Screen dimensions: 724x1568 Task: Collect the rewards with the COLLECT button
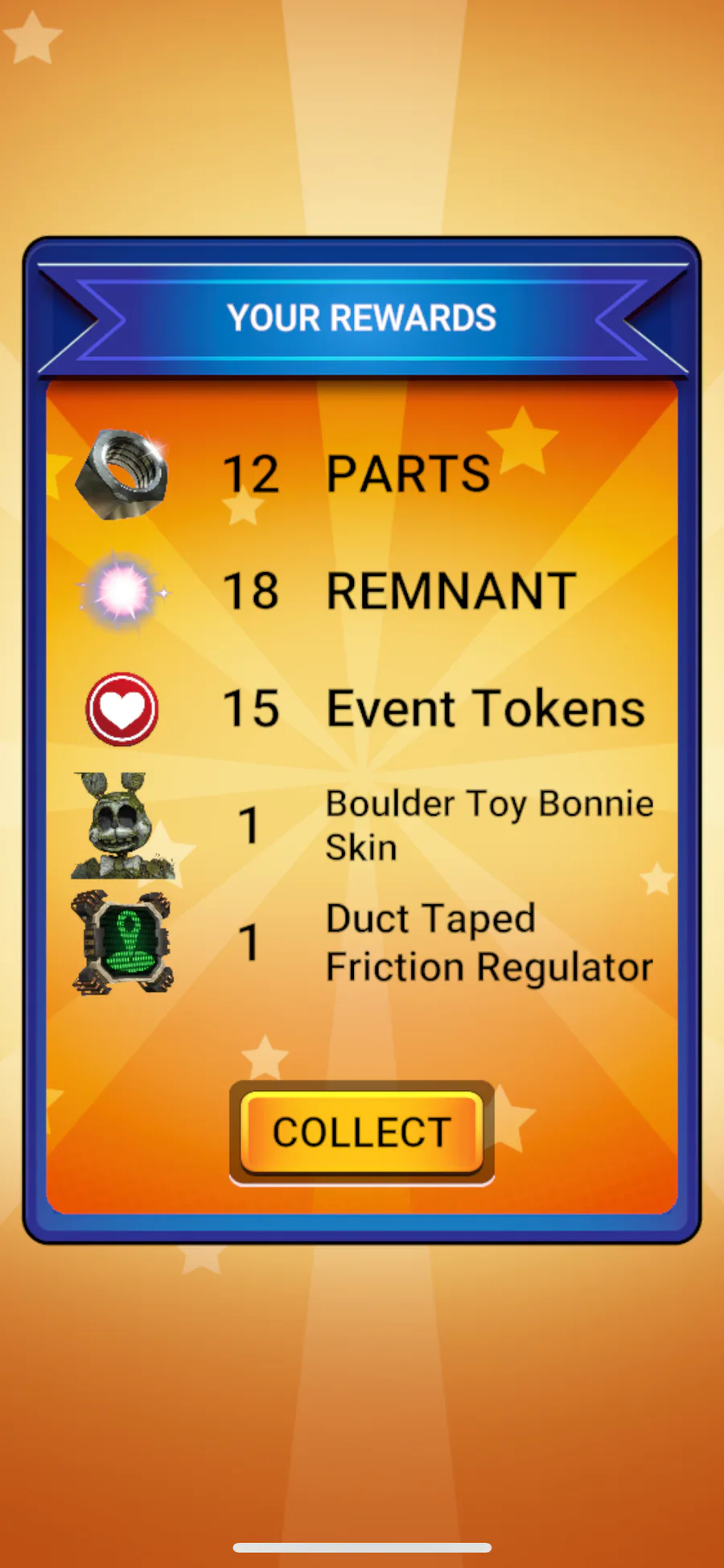(362, 1133)
